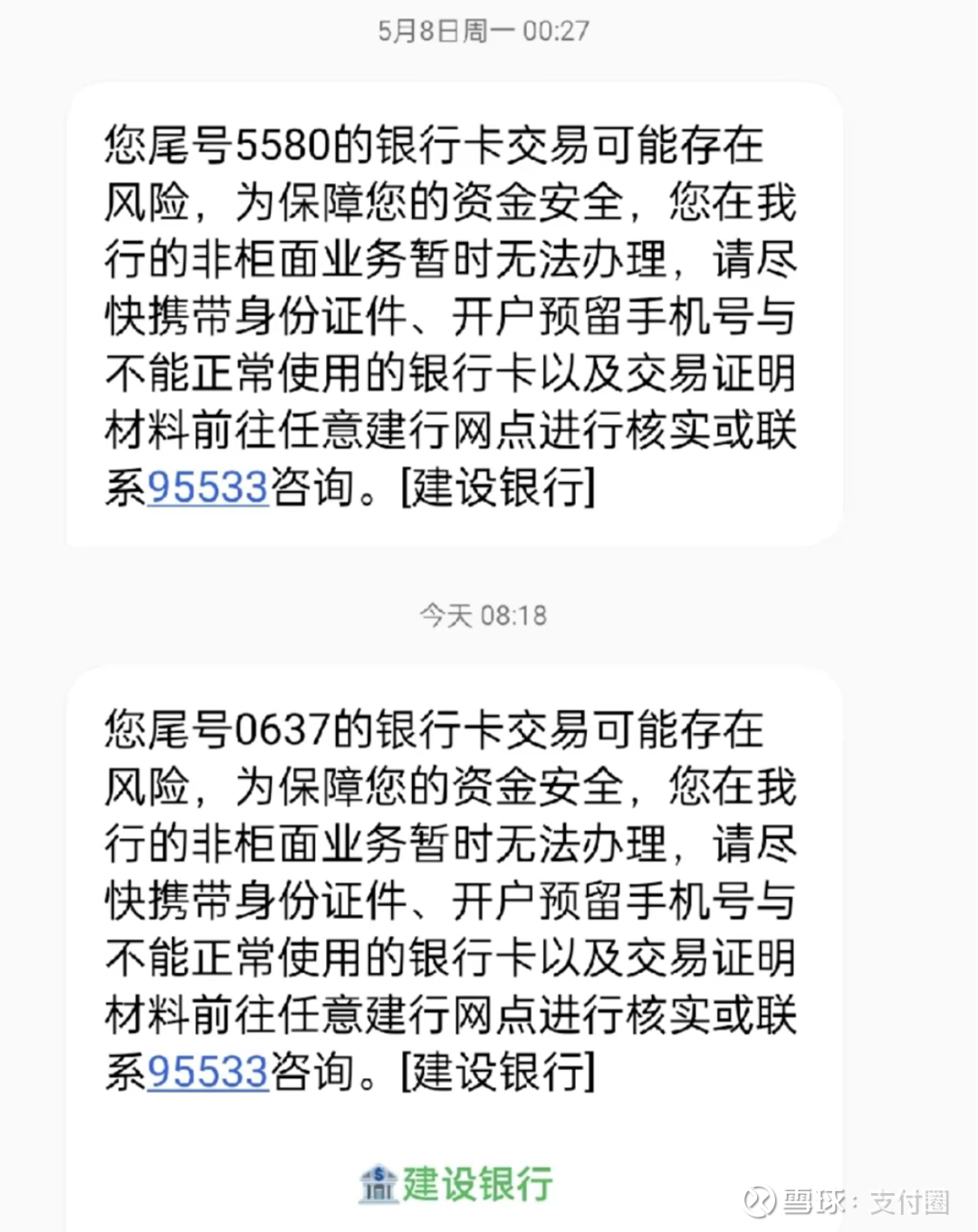Image resolution: width=978 pixels, height=1232 pixels.
Task: Click the underlined 95533 in the second message
Action: tap(206, 1071)
